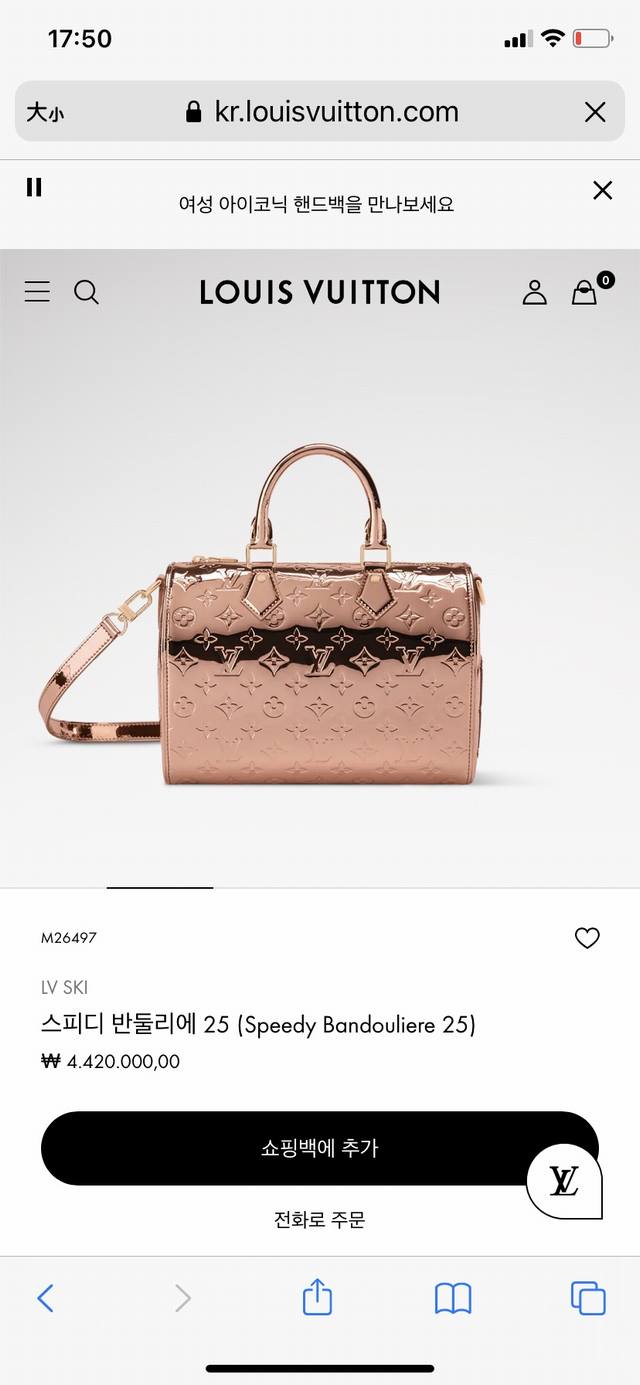Show all open Safari tabs

click(x=588, y=1298)
